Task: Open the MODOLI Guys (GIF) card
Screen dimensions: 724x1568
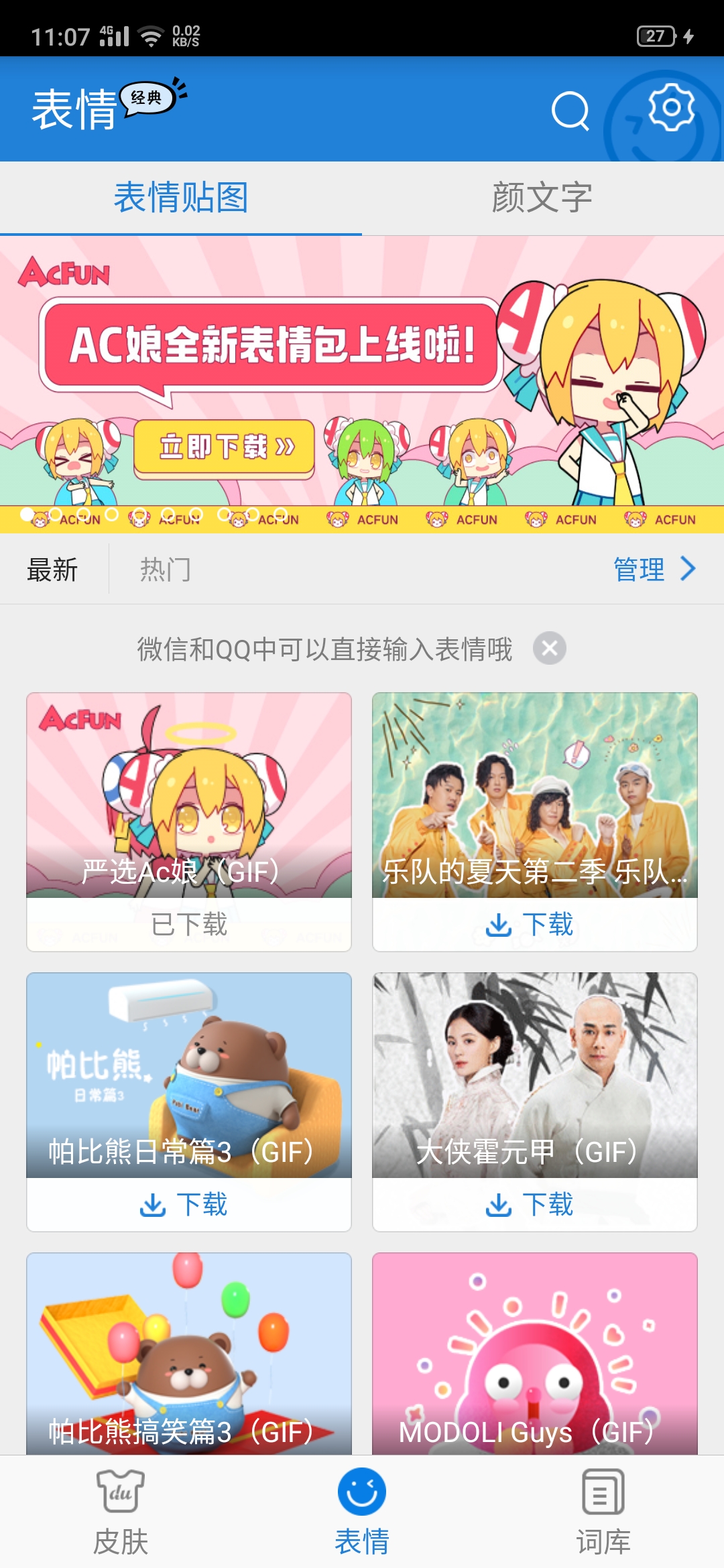Action: click(534, 1354)
